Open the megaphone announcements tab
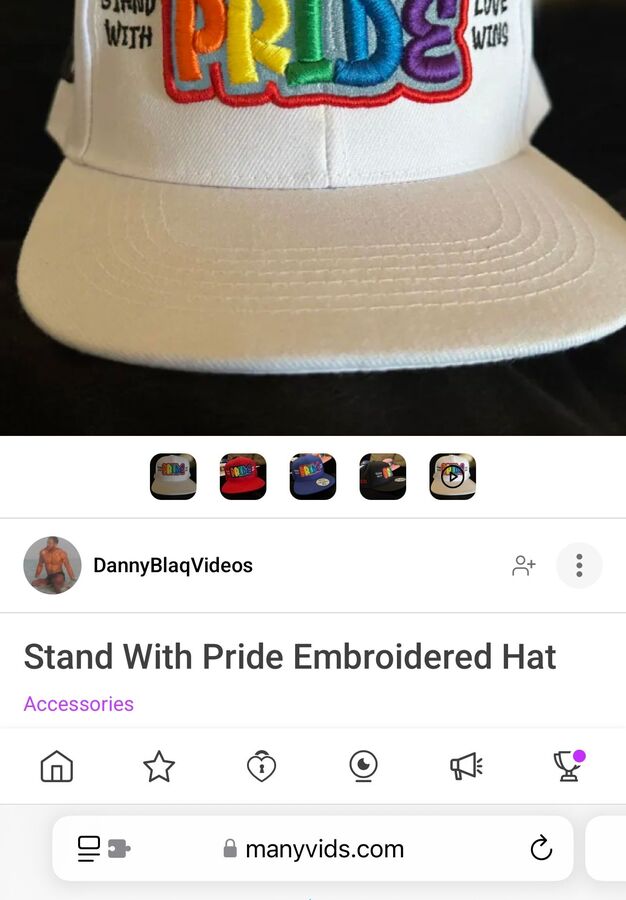 pos(466,766)
